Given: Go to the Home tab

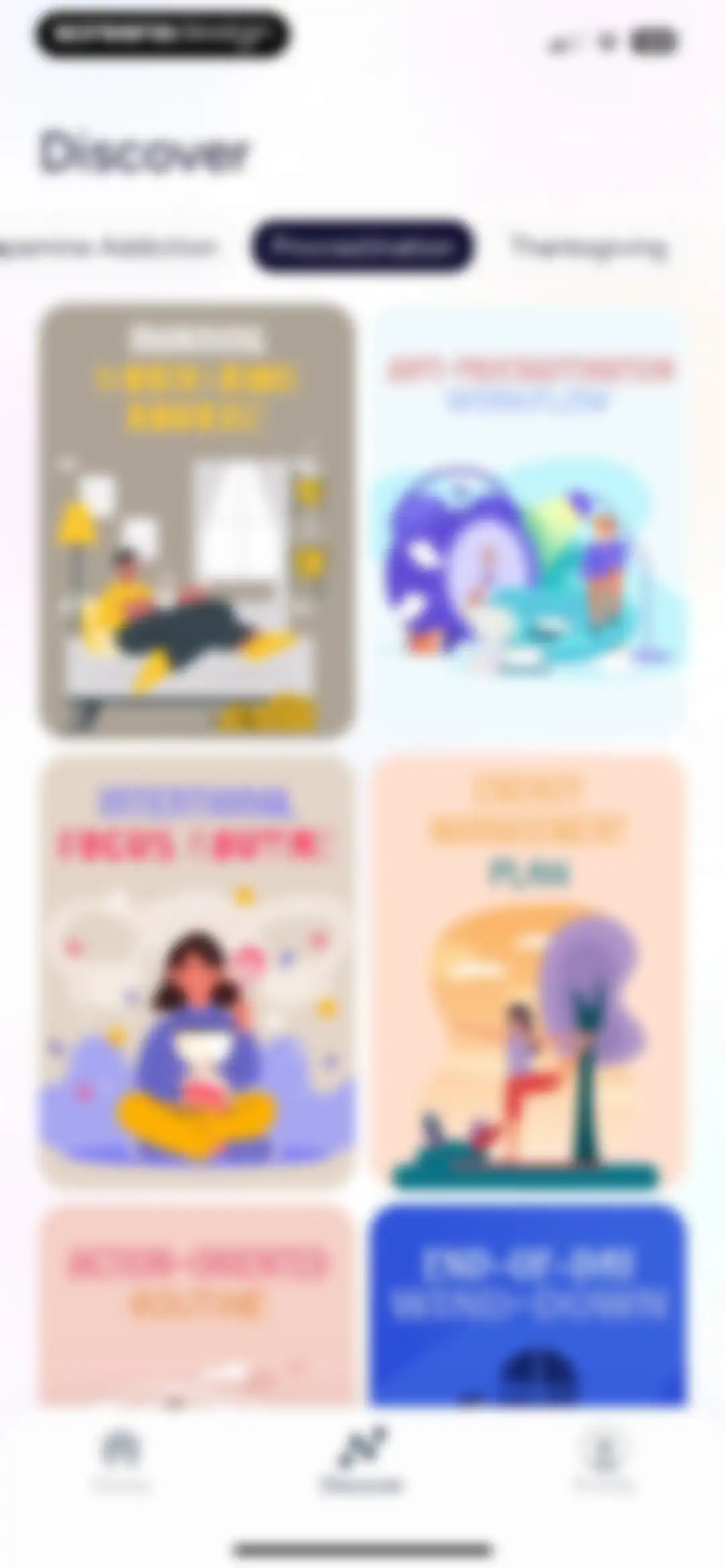Looking at the screenshot, I should [x=121, y=1459].
